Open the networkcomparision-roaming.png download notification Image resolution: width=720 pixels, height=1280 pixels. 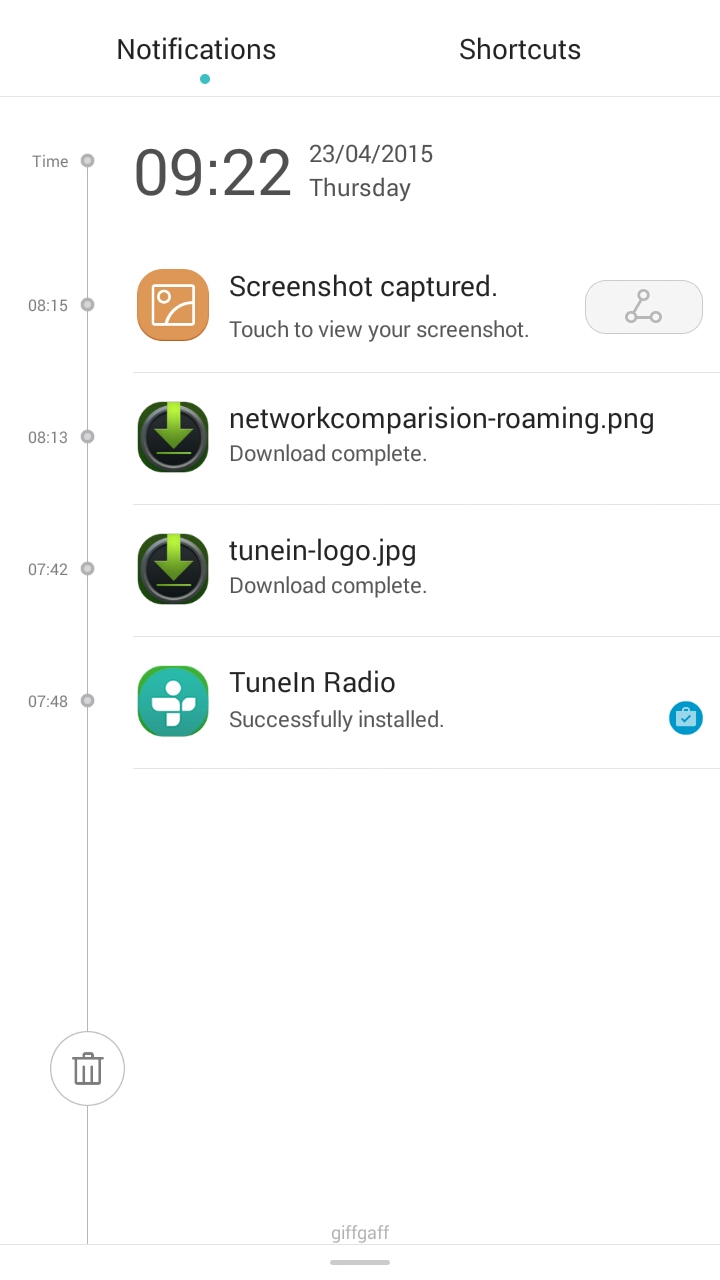426,438
